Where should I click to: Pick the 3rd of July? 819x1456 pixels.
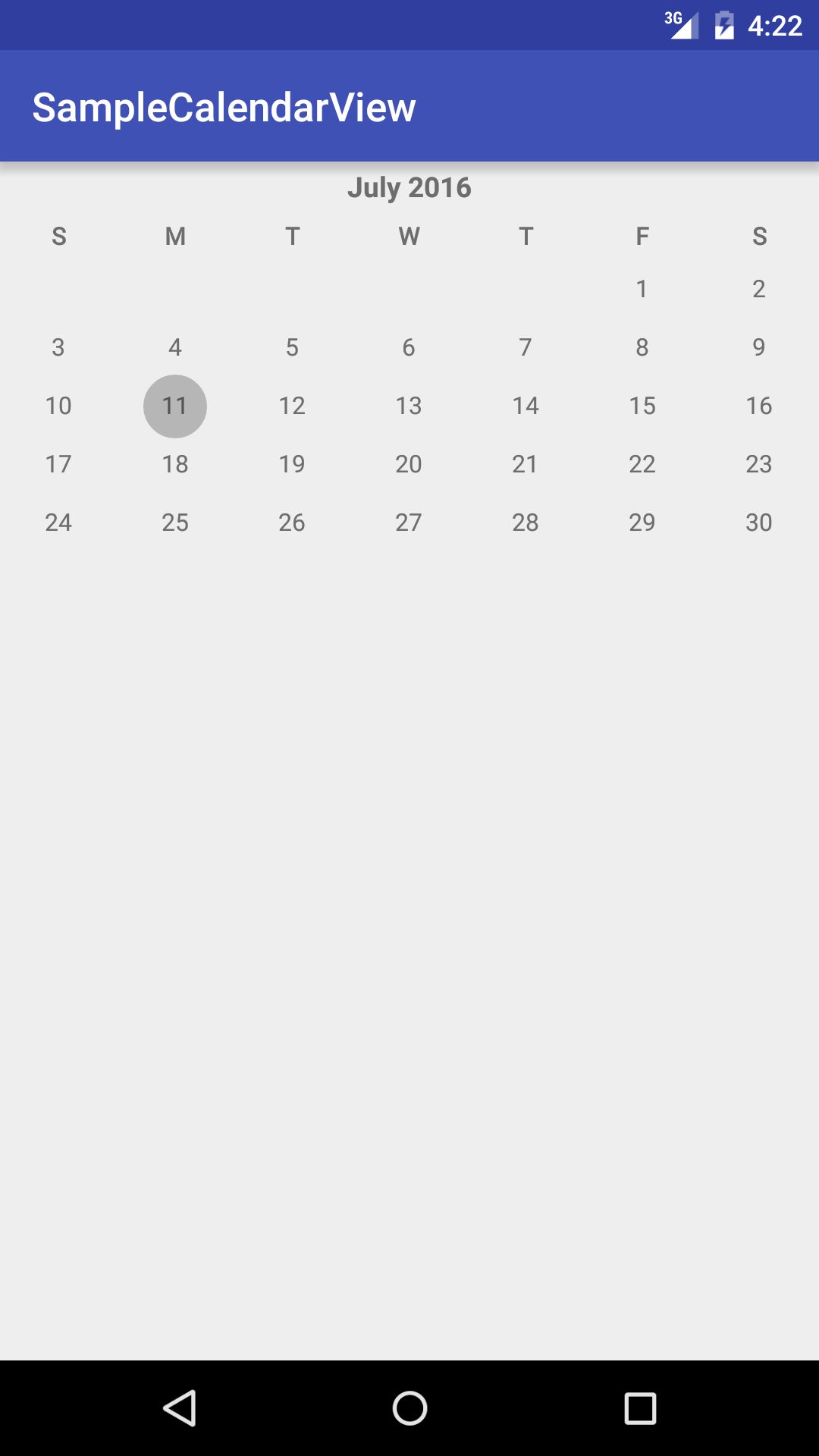pyautogui.click(x=58, y=347)
